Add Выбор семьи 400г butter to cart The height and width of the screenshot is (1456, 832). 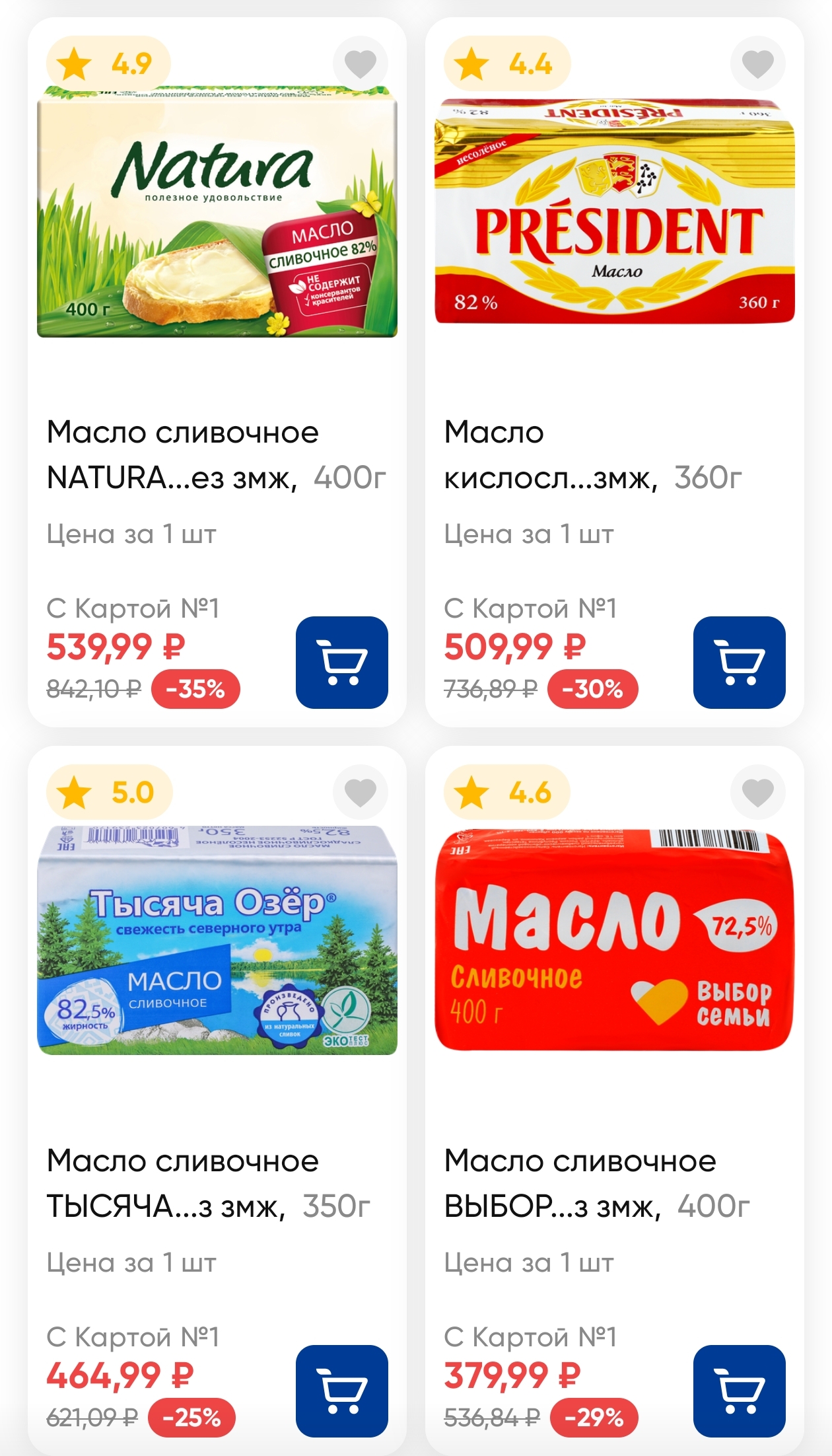(x=740, y=1391)
